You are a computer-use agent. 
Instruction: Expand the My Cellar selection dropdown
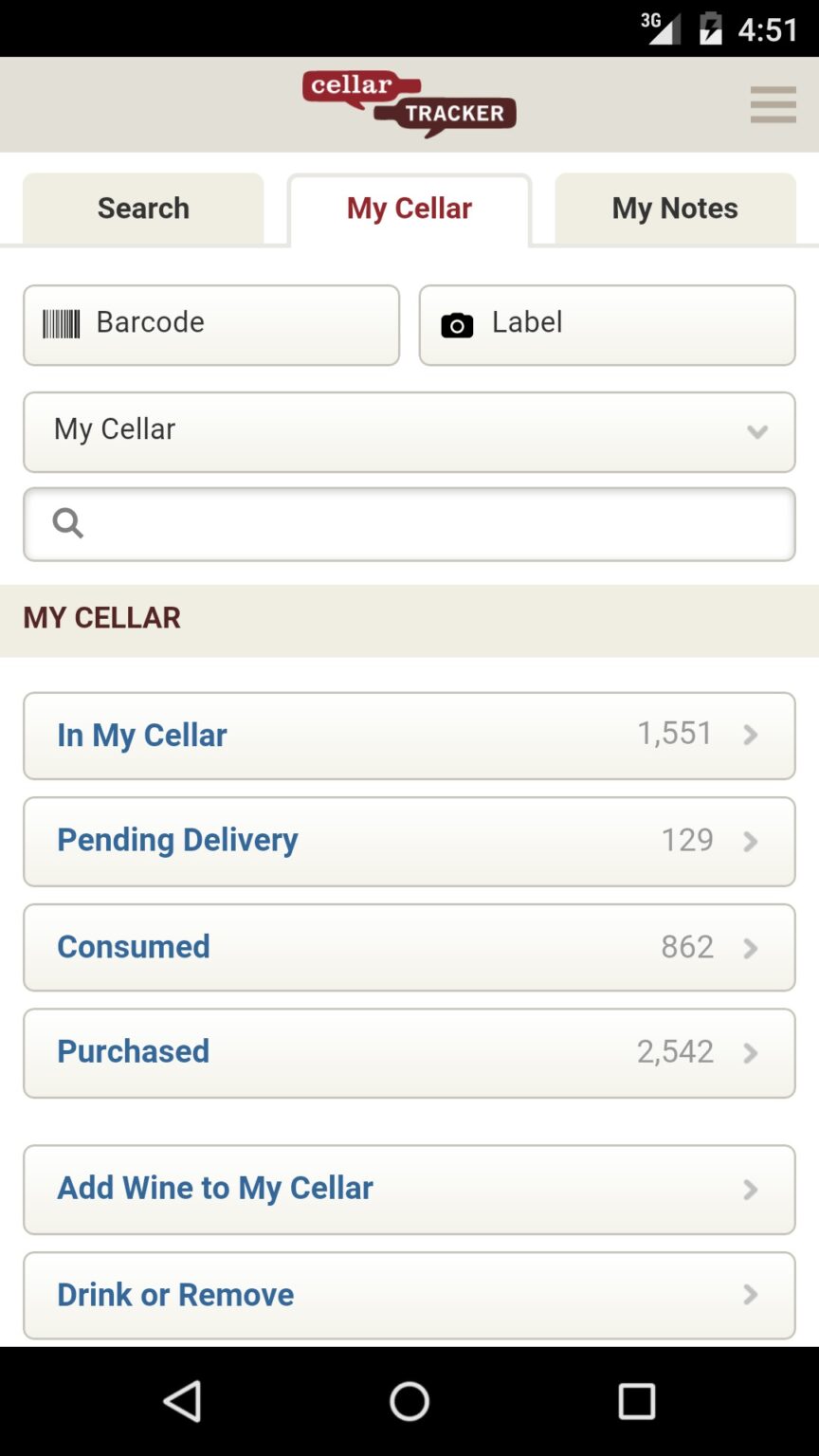pyautogui.click(x=757, y=432)
